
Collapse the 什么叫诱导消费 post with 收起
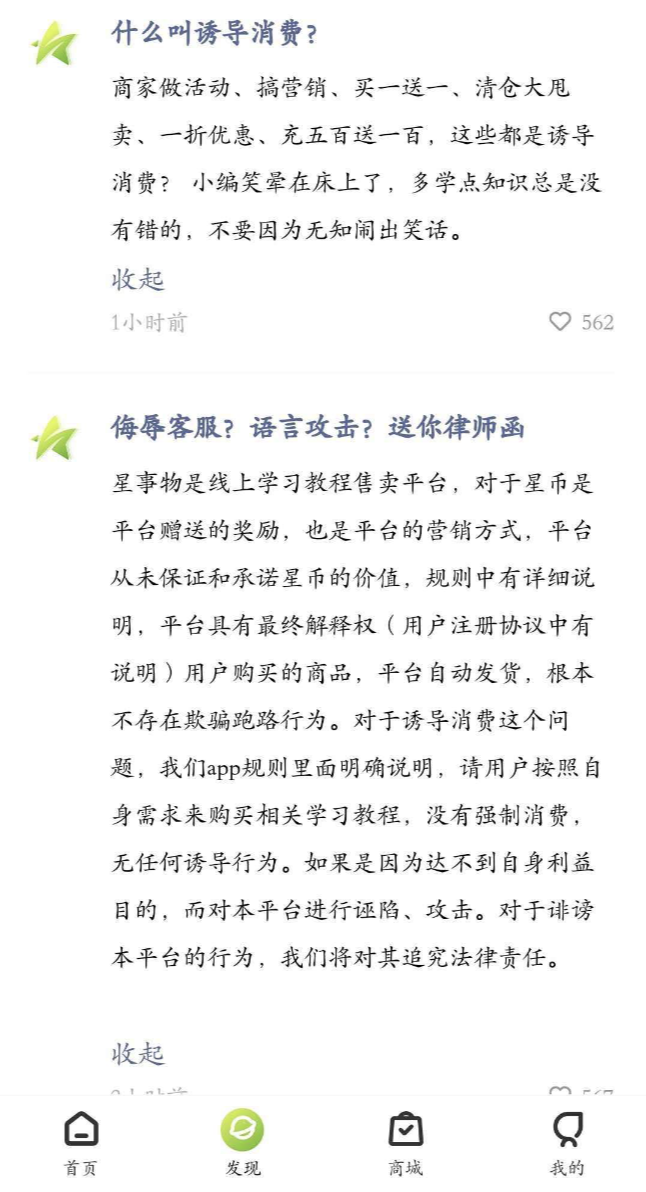[x=137, y=279]
